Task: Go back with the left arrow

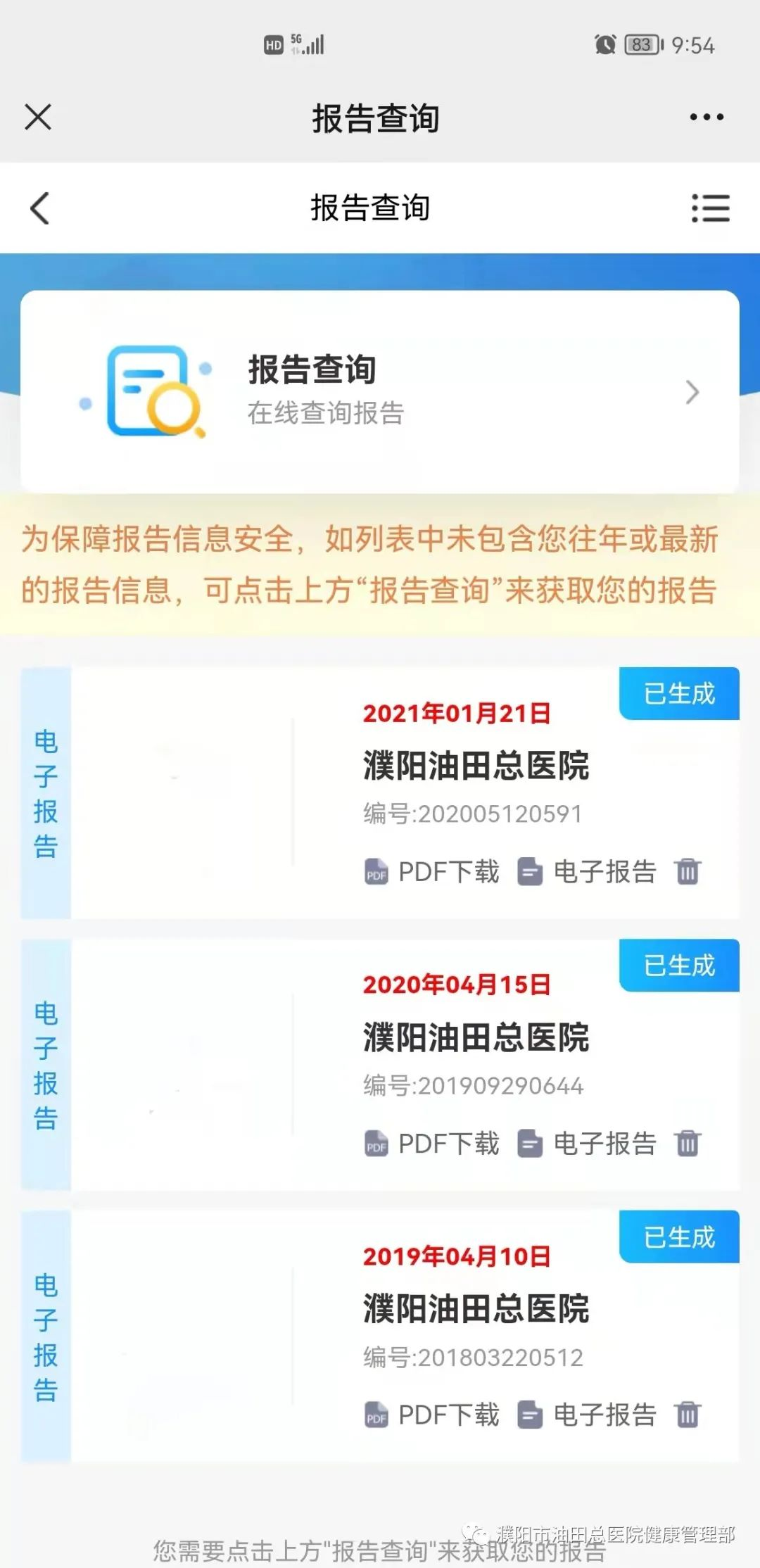Action: pos(40,208)
